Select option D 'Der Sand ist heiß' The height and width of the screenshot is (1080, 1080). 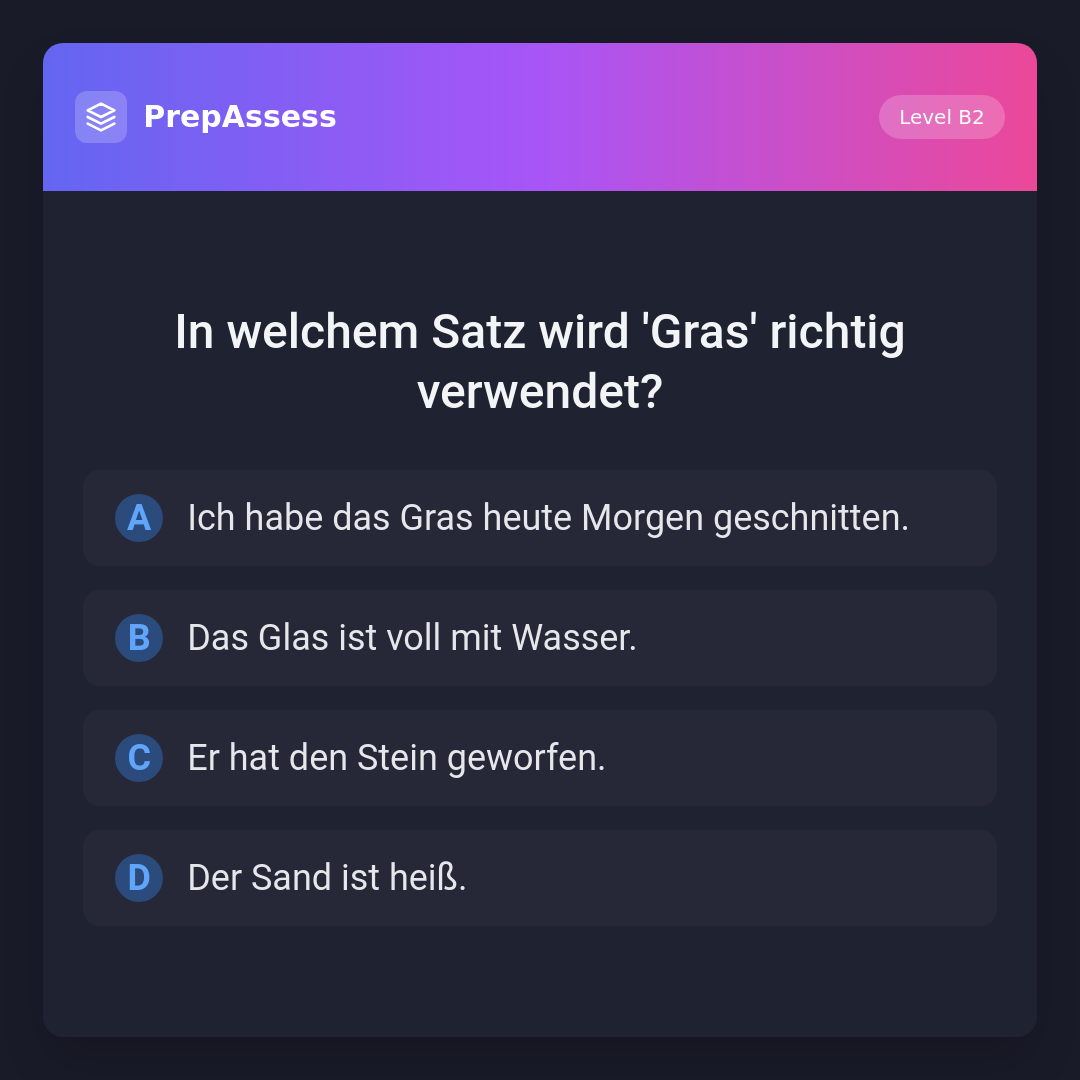540,878
